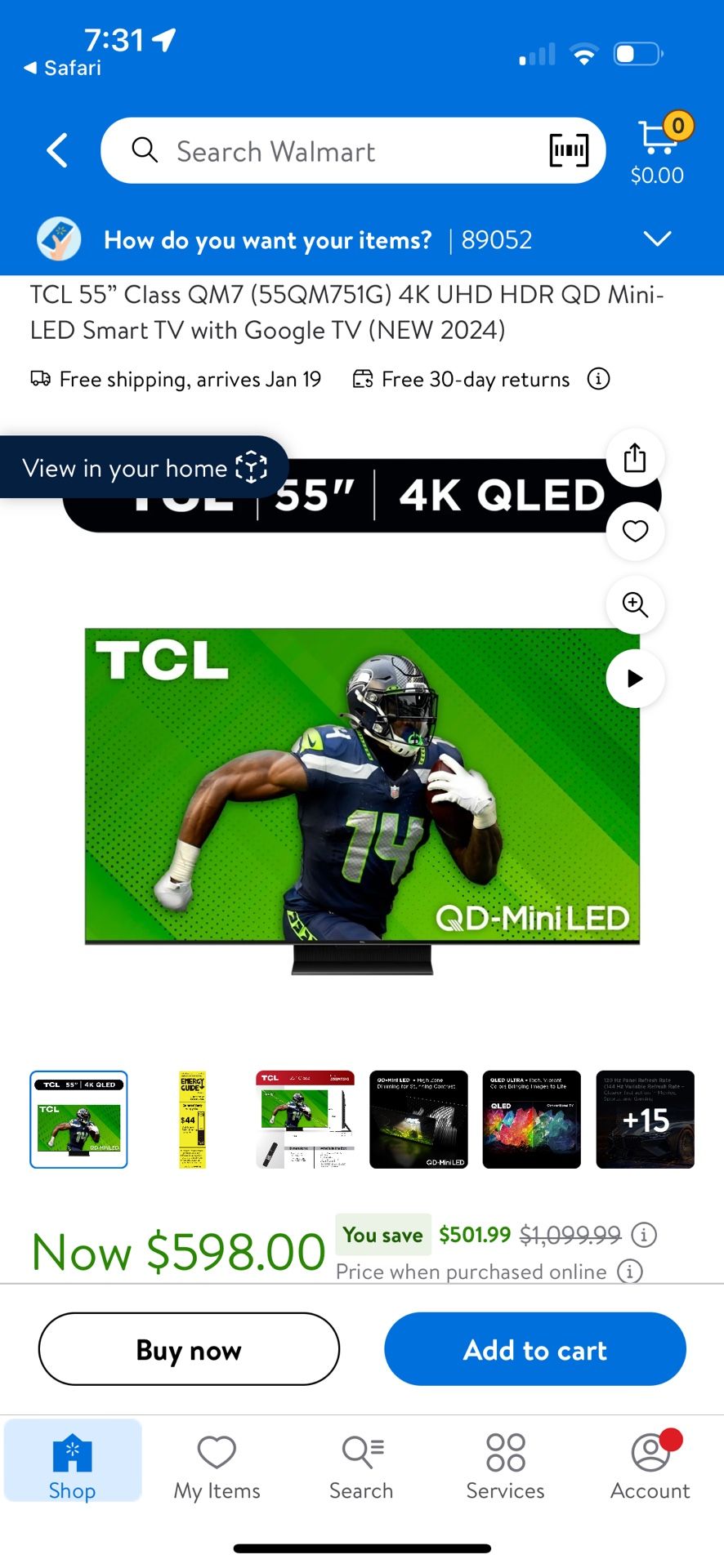The width and height of the screenshot is (724, 1568).
Task: Open View in your home
Action: [x=144, y=468]
